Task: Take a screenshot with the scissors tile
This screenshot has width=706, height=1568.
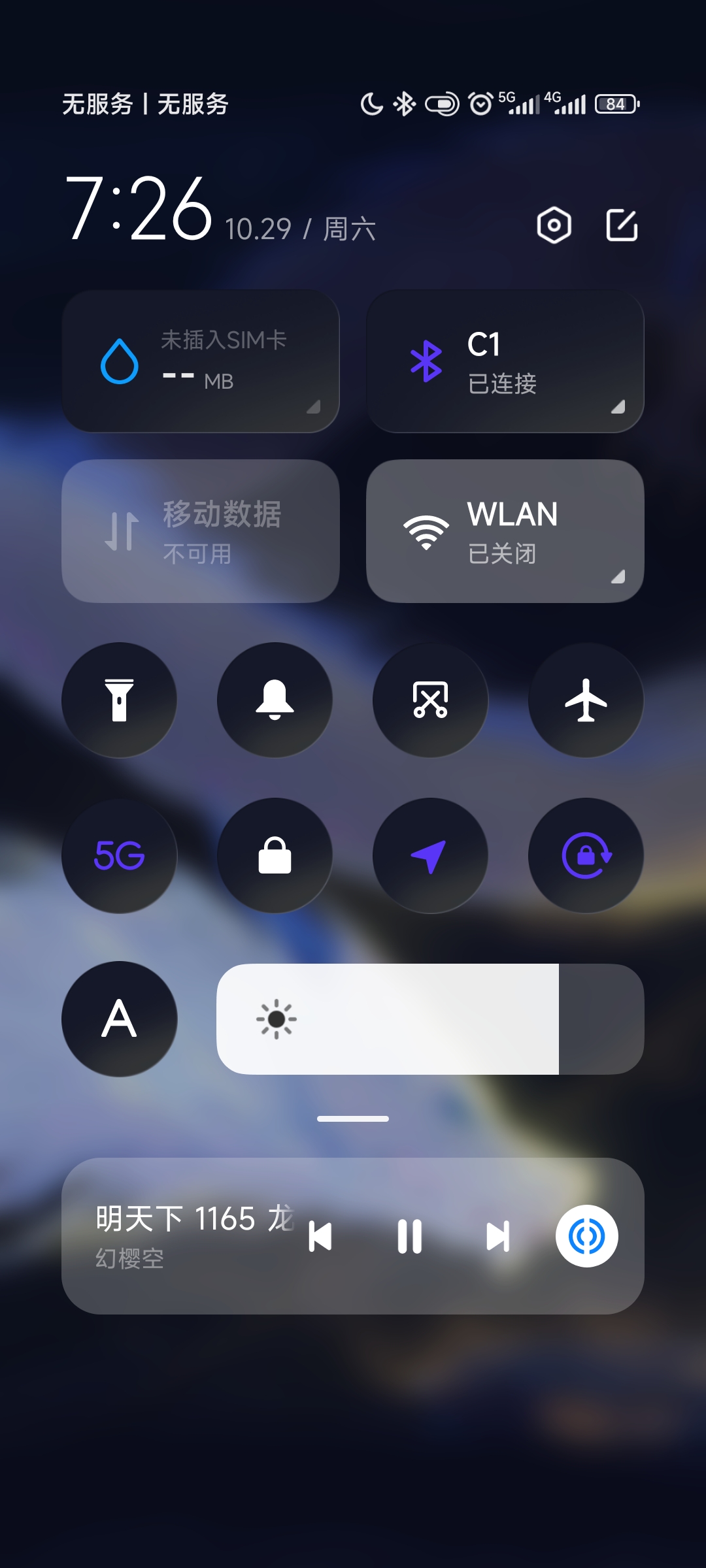Action: [x=431, y=700]
